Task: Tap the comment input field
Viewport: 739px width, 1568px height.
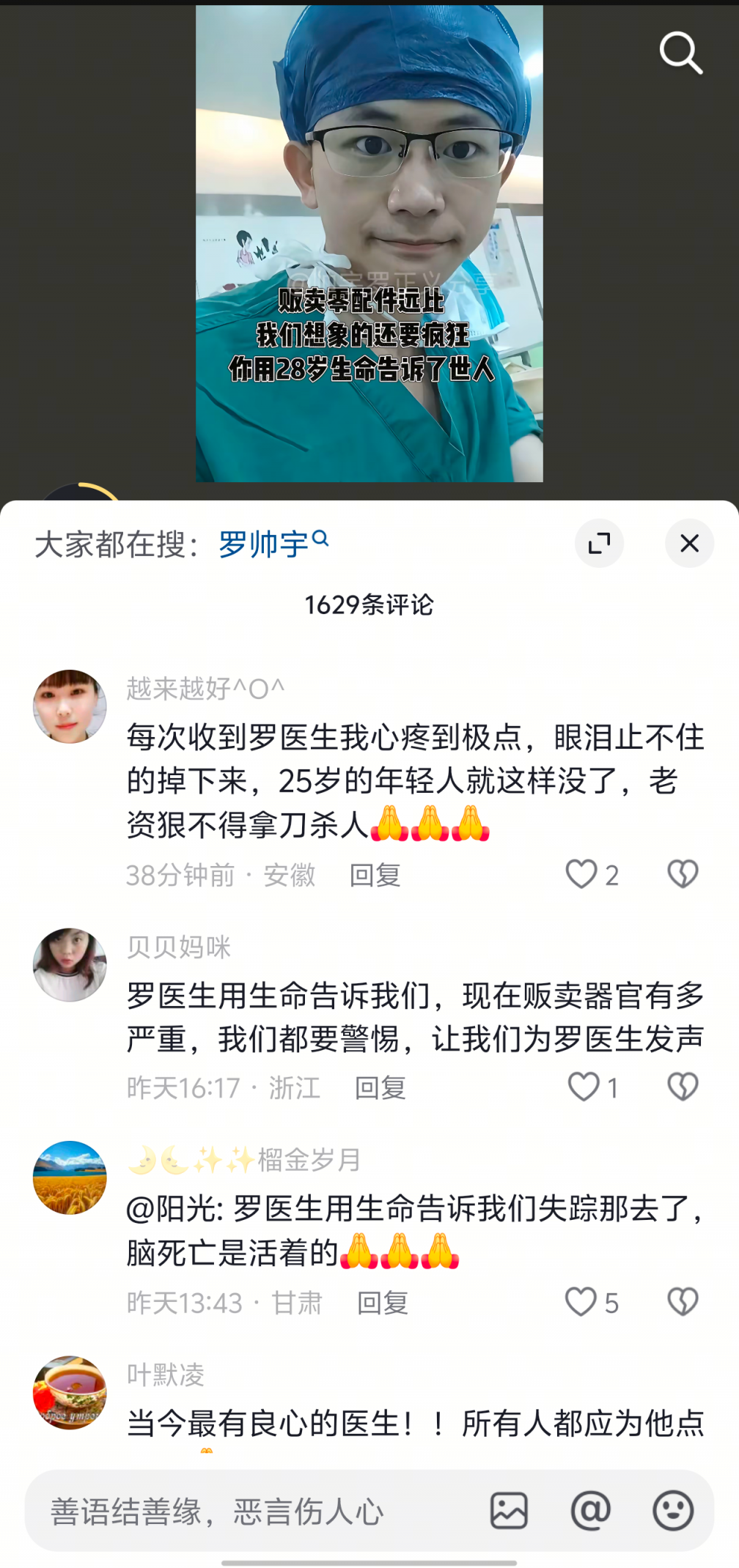Action: tap(249, 1511)
